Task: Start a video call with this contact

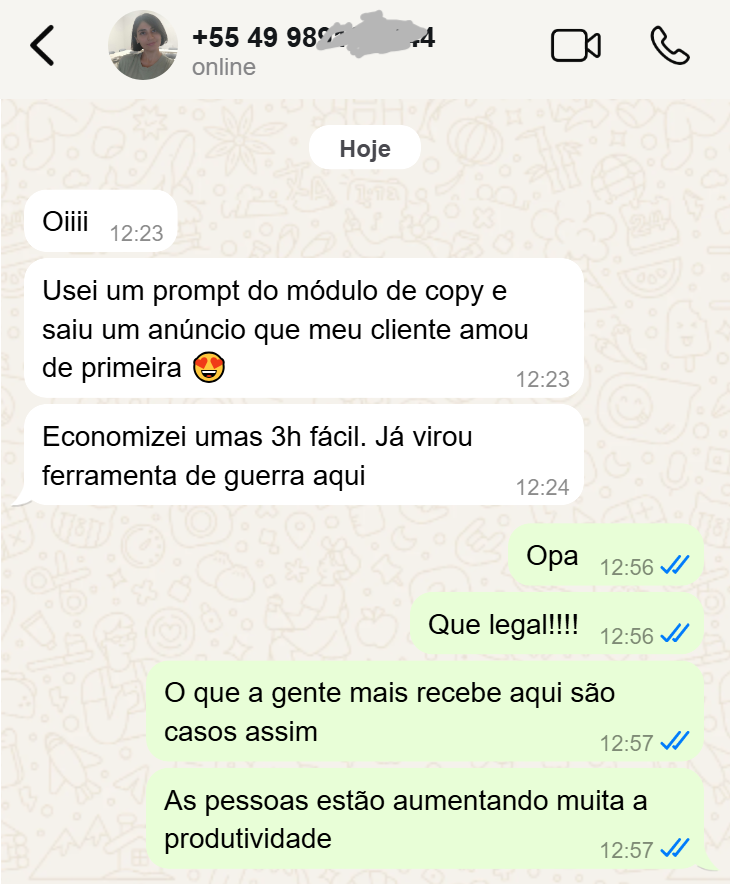Action: (x=575, y=46)
